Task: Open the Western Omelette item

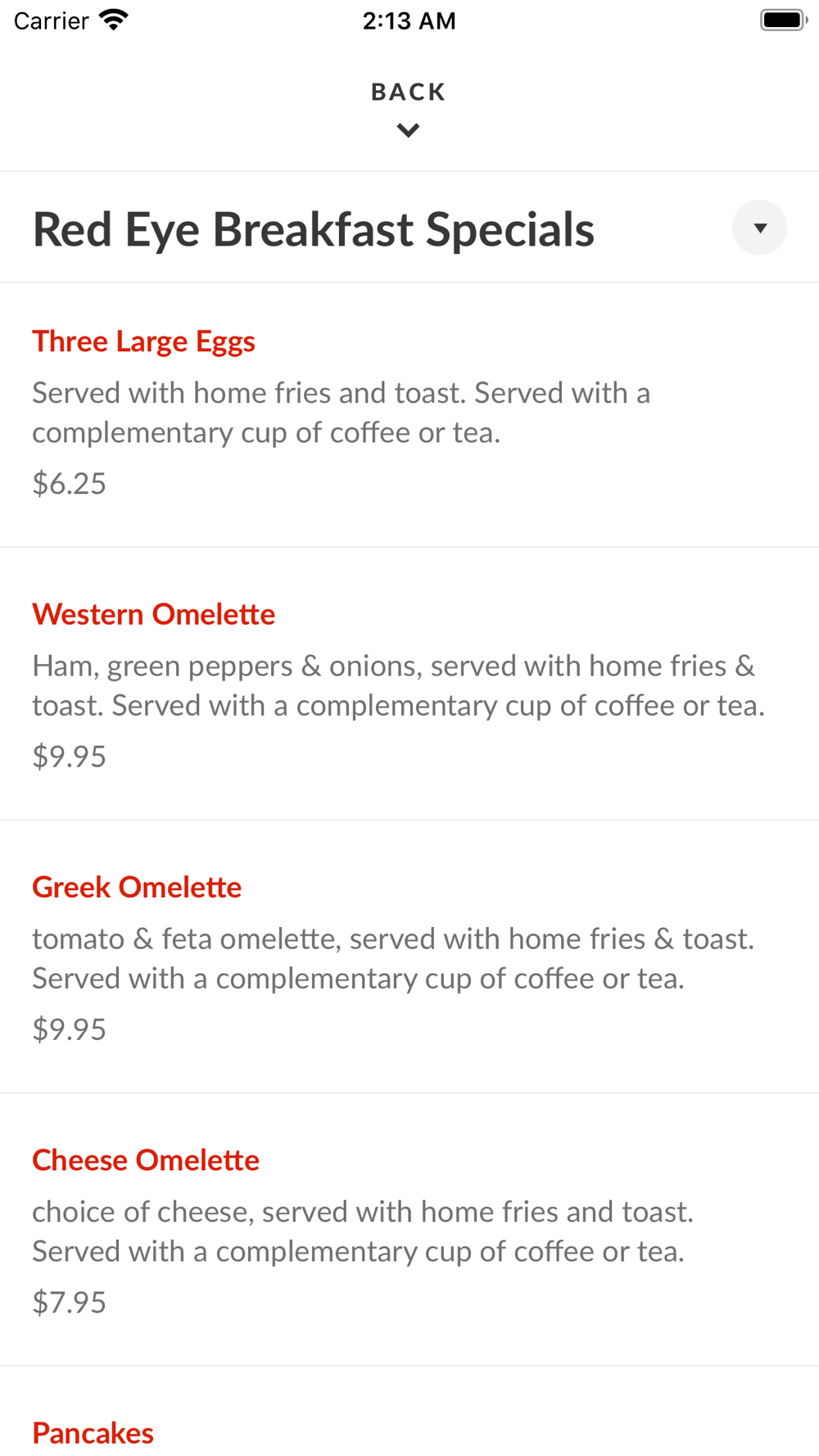Action: click(x=409, y=685)
